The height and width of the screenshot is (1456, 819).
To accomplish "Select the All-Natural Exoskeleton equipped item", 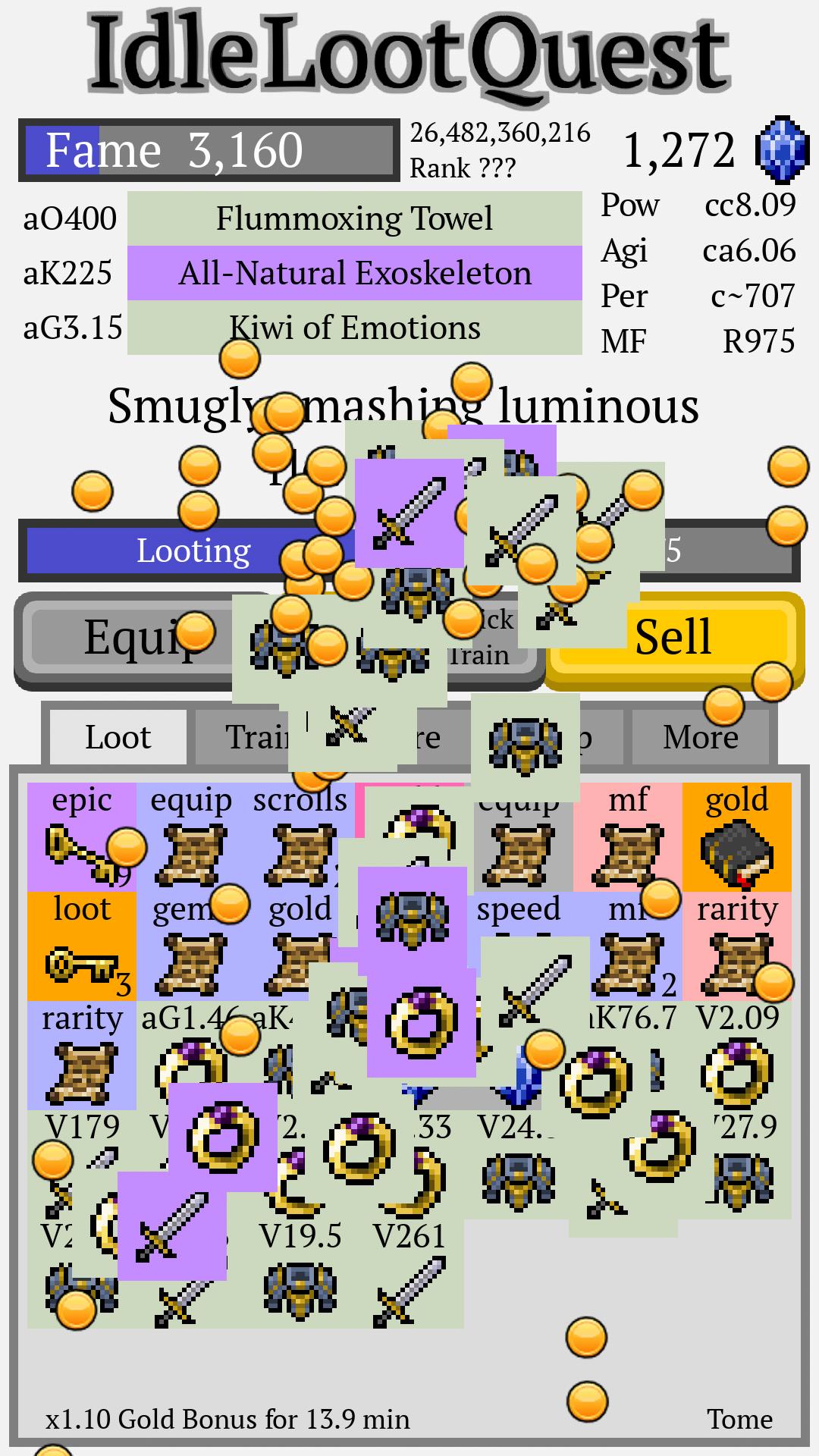I will pos(354,273).
